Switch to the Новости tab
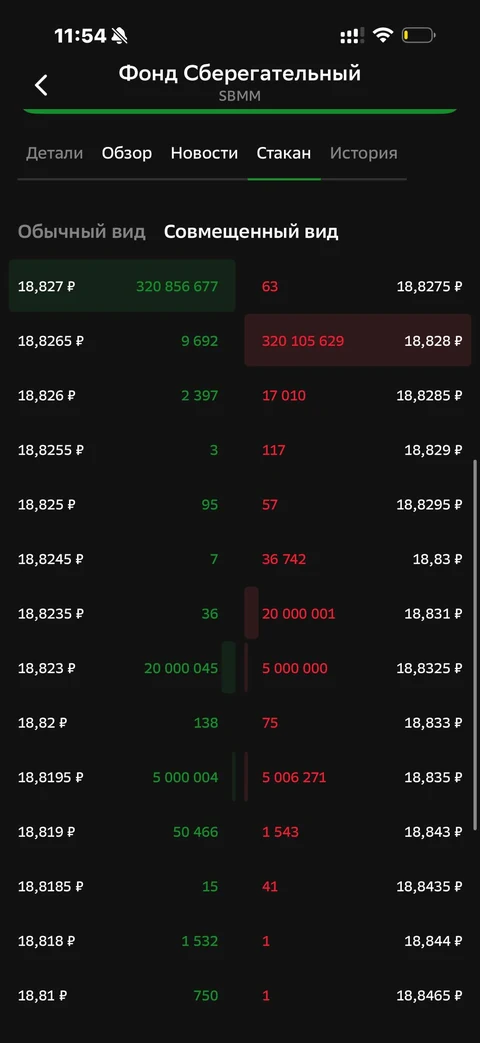Image resolution: width=480 pixels, height=1043 pixels. click(204, 154)
